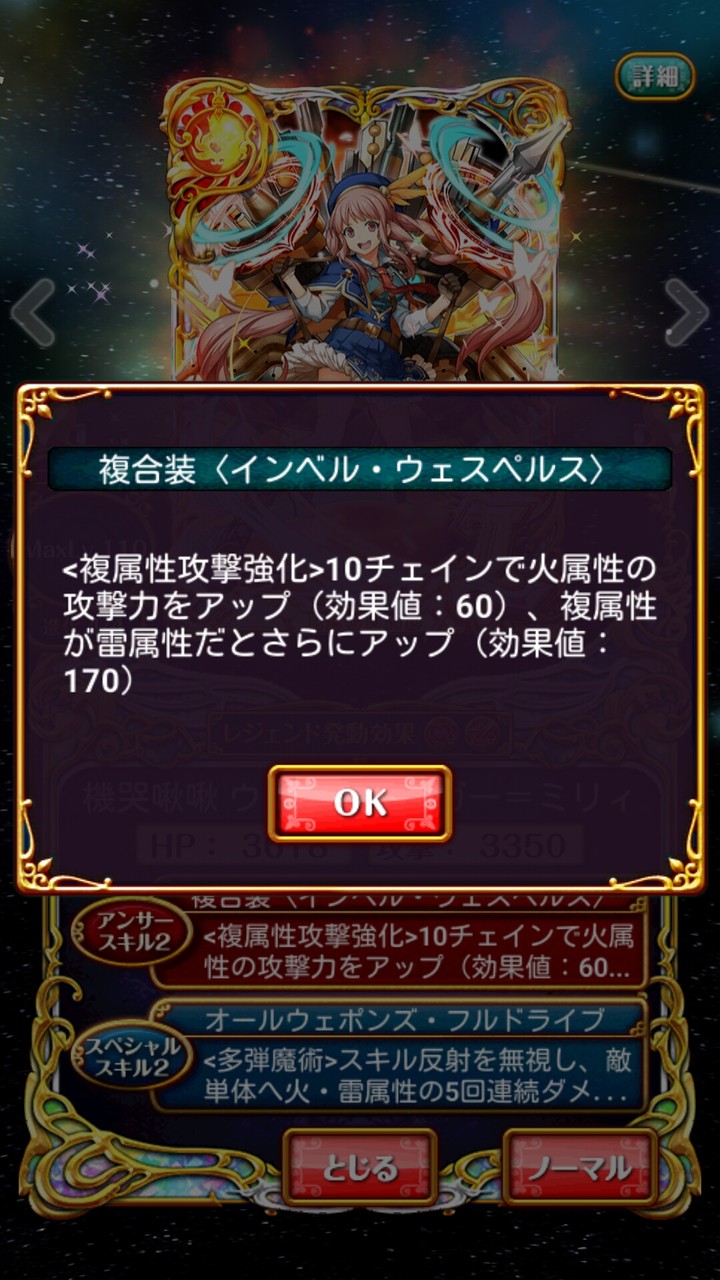
Task: Tap the とじる close button
Action: tap(360, 1167)
